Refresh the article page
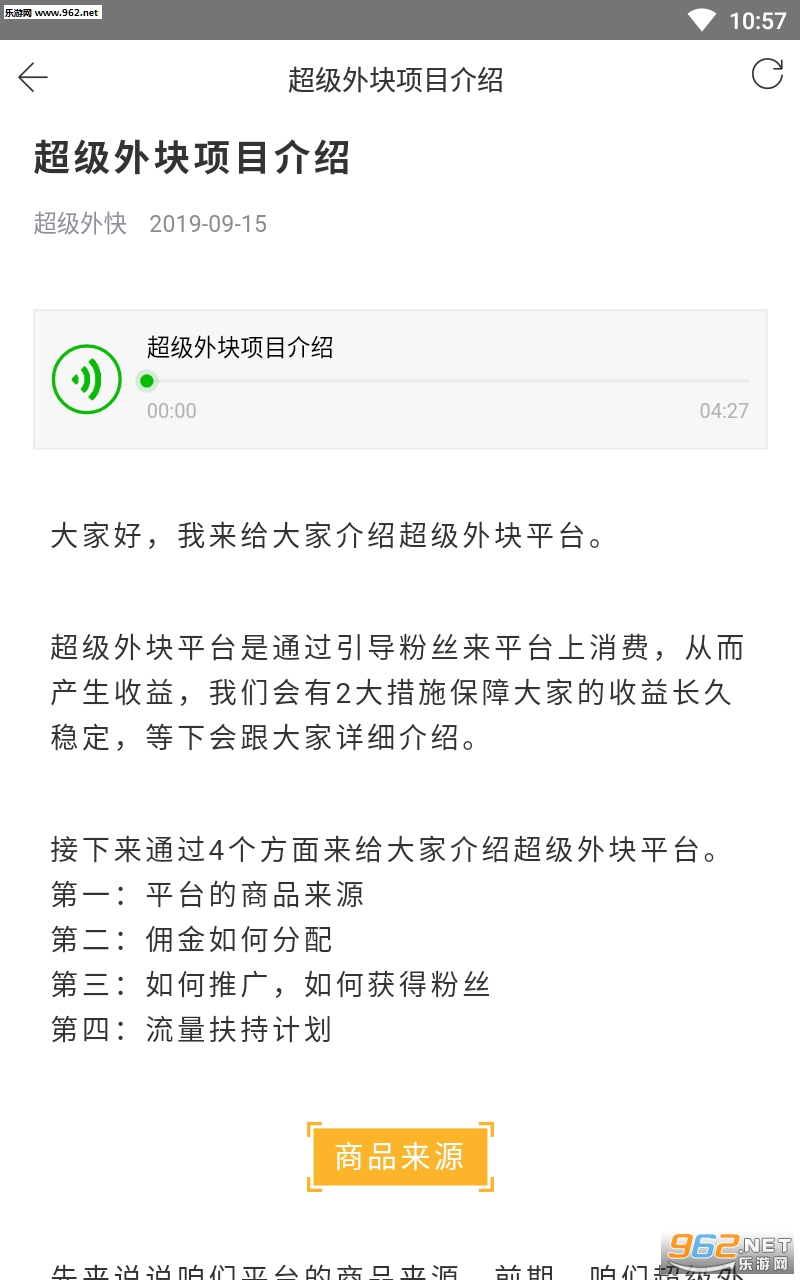Image resolution: width=800 pixels, height=1280 pixels. click(767, 74)
